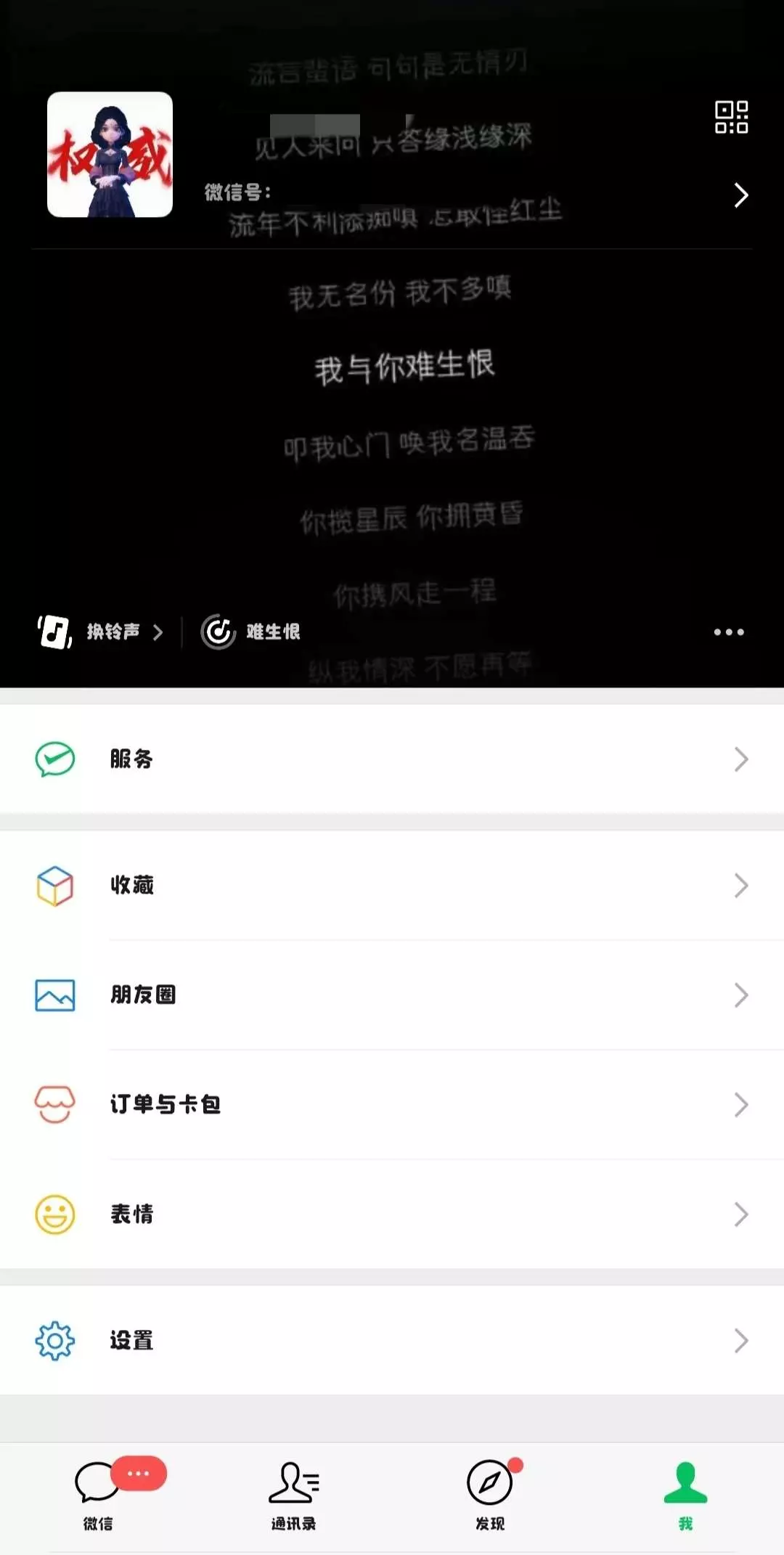784x1555 pixels.
Task: Switch to the 发现 discover tab
Action: (x=490, y=1495)
